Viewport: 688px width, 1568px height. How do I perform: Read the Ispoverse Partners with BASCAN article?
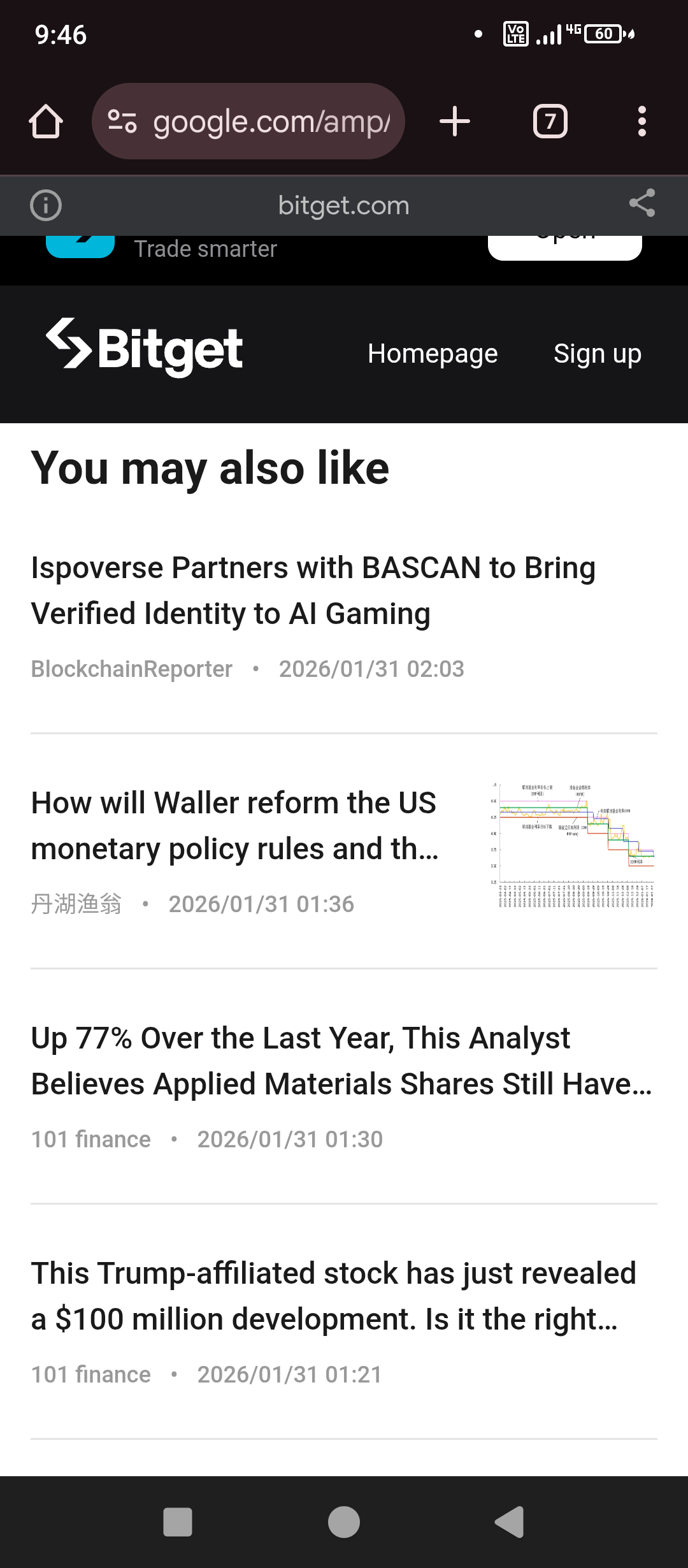313,590
